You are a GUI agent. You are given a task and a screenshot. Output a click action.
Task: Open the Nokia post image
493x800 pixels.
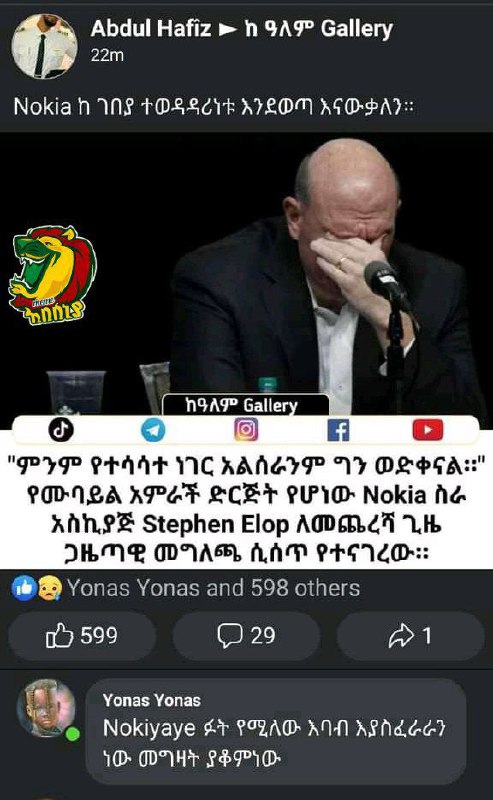pyautogui.click(x=246, y=350)
